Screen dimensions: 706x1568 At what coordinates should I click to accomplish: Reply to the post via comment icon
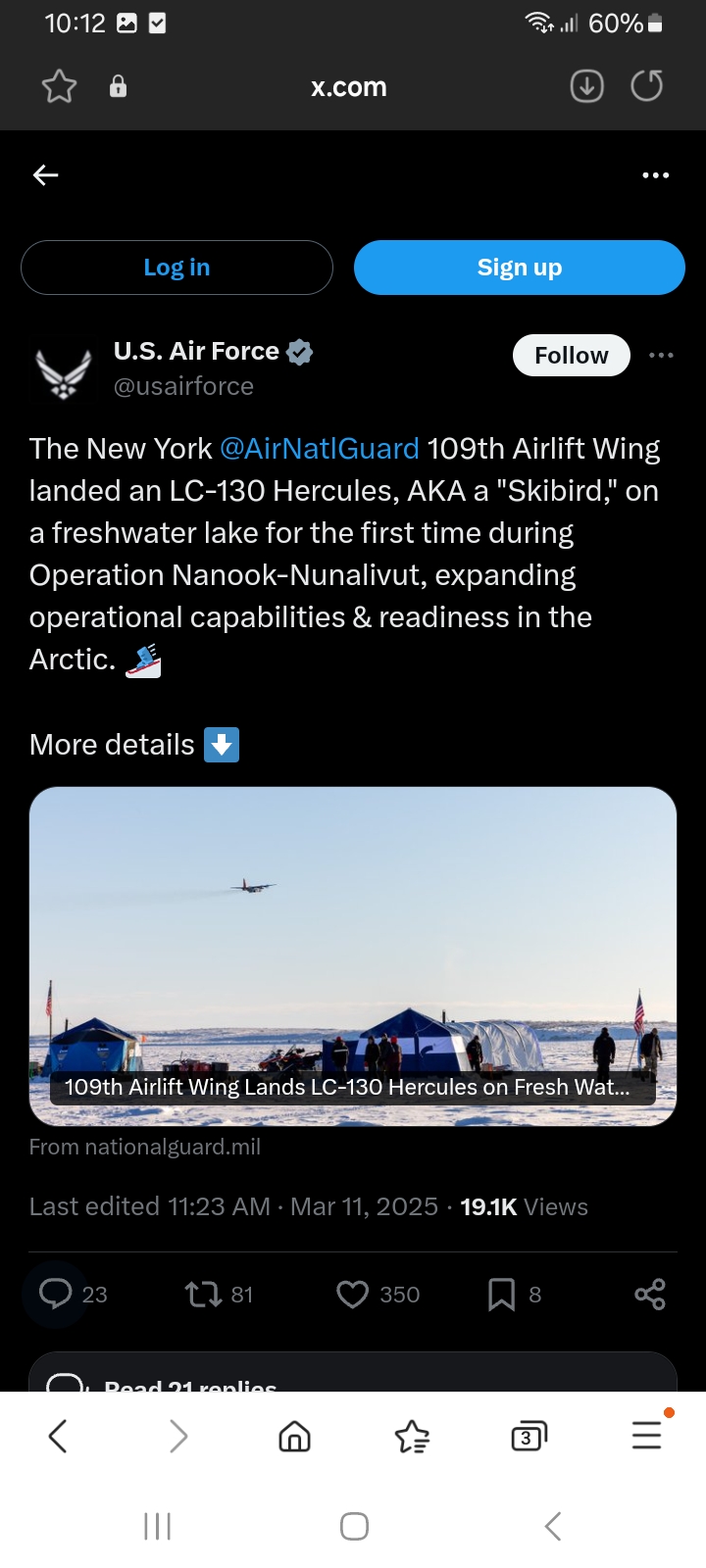(55, 1295)
